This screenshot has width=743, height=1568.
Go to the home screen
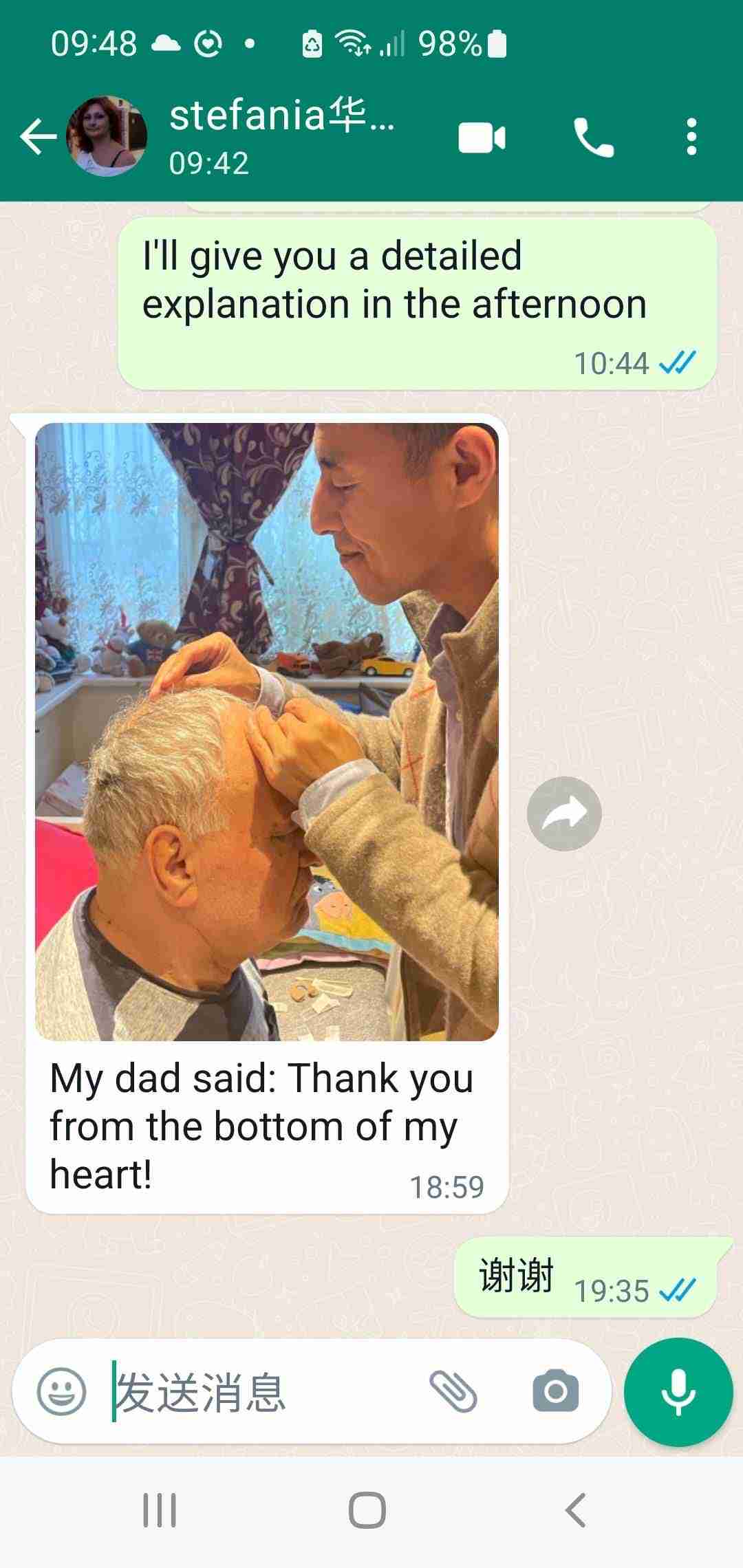(x=367, y=1511)
